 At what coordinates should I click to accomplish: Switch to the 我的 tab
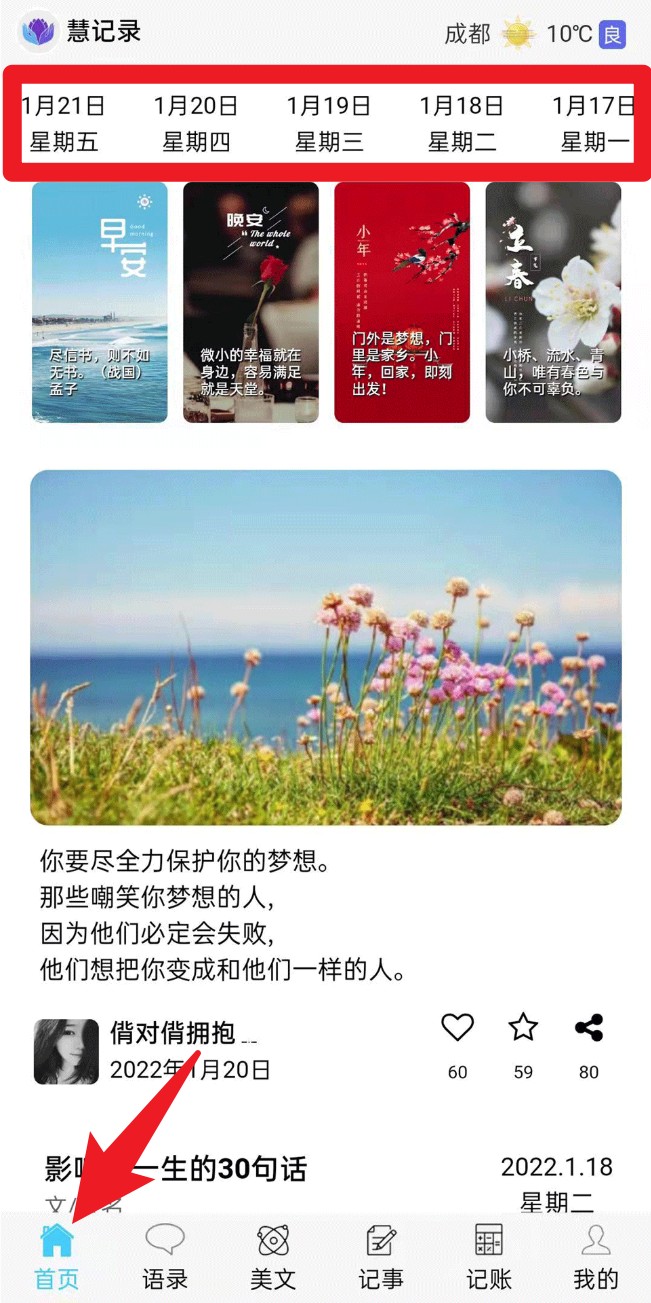[x=596, y=1256]
